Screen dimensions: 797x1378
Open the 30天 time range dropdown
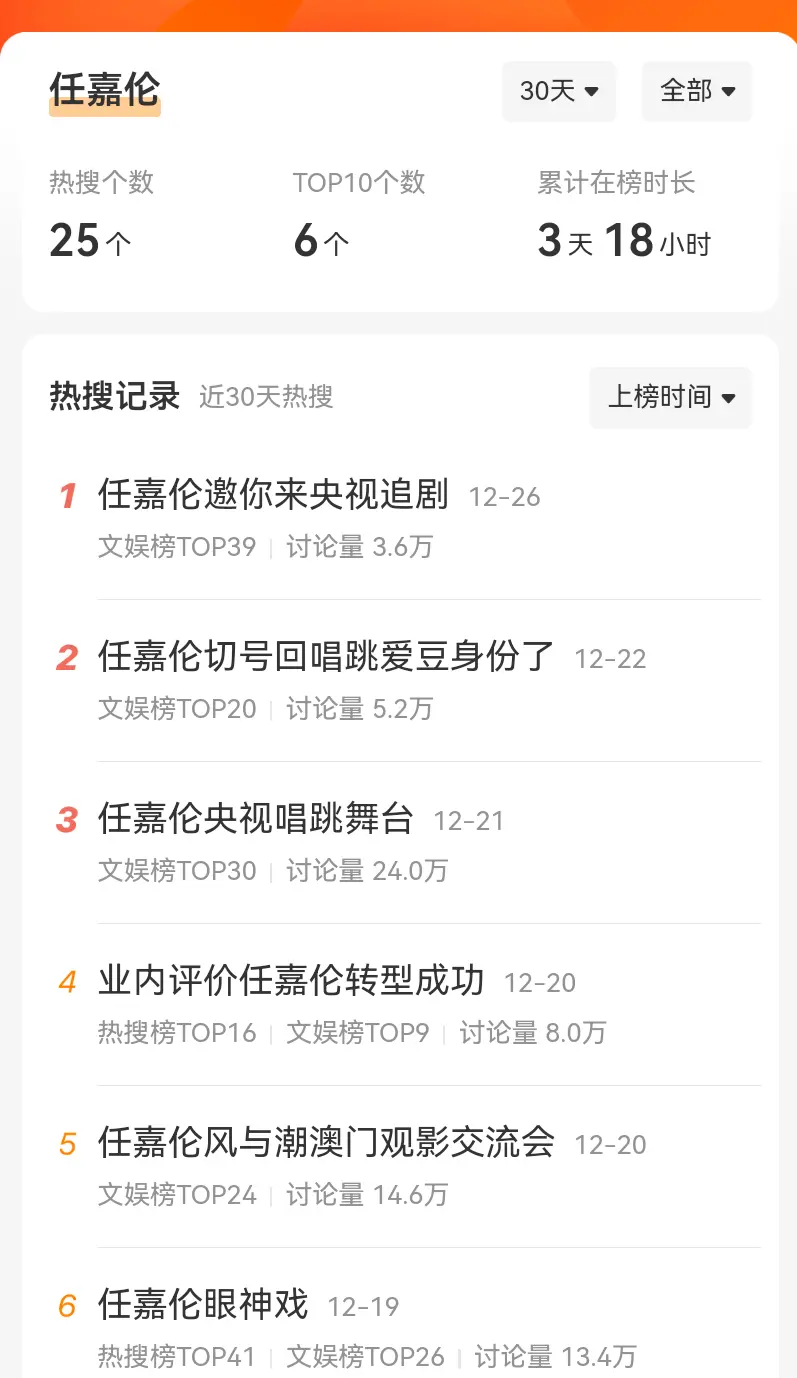click(x=559, y=91)
